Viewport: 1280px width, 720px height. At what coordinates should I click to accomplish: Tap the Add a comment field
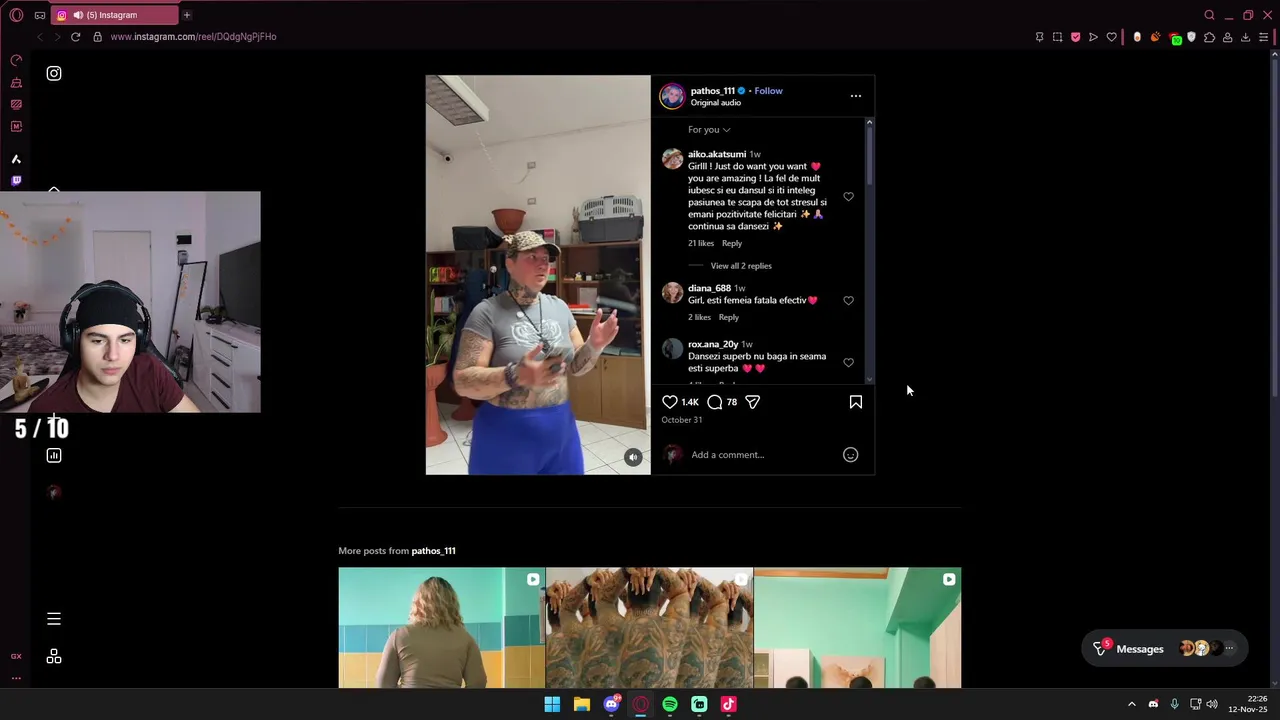(x=760, y=455)
